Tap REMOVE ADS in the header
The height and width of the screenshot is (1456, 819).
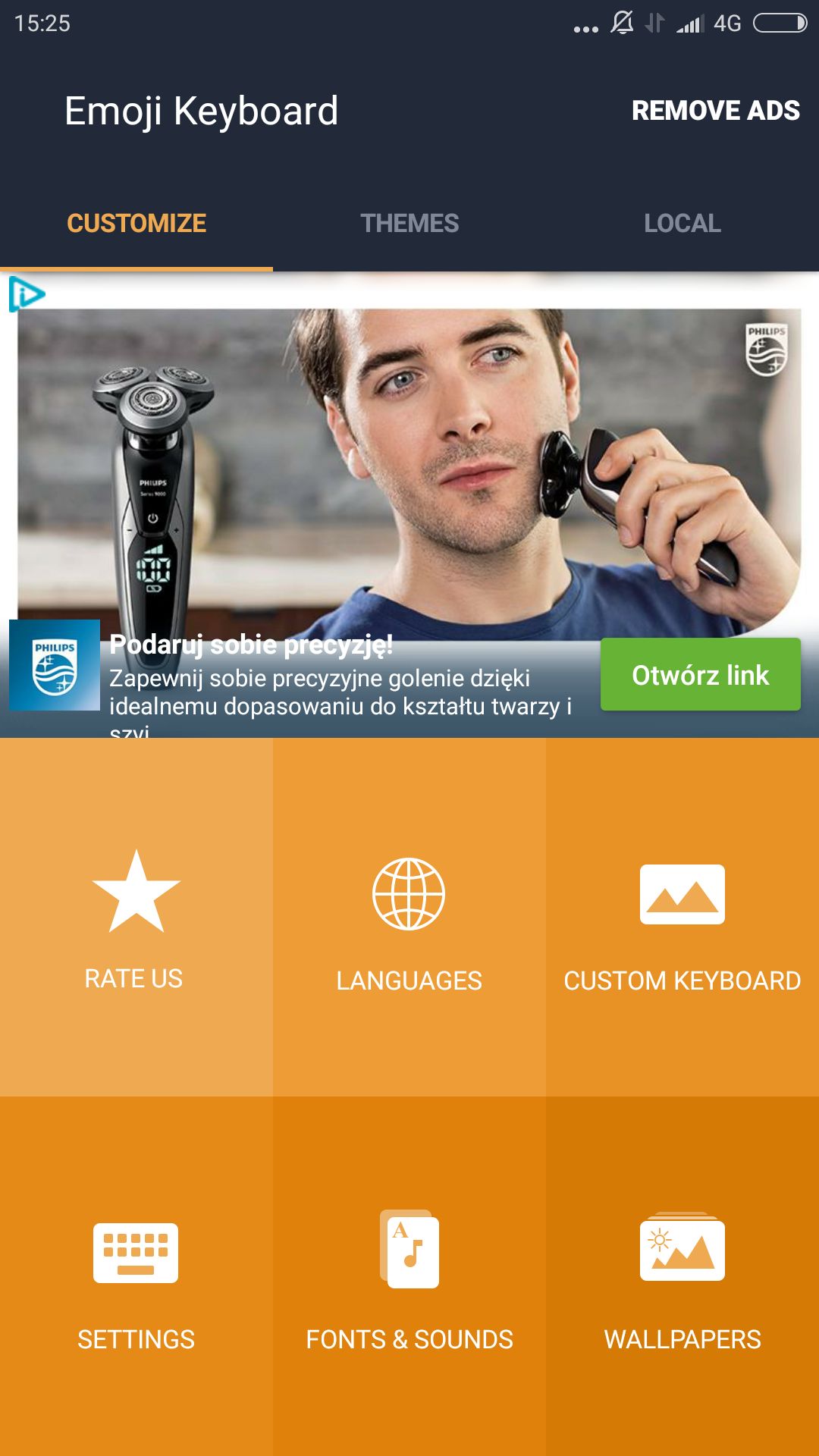(x=715, y=111)
